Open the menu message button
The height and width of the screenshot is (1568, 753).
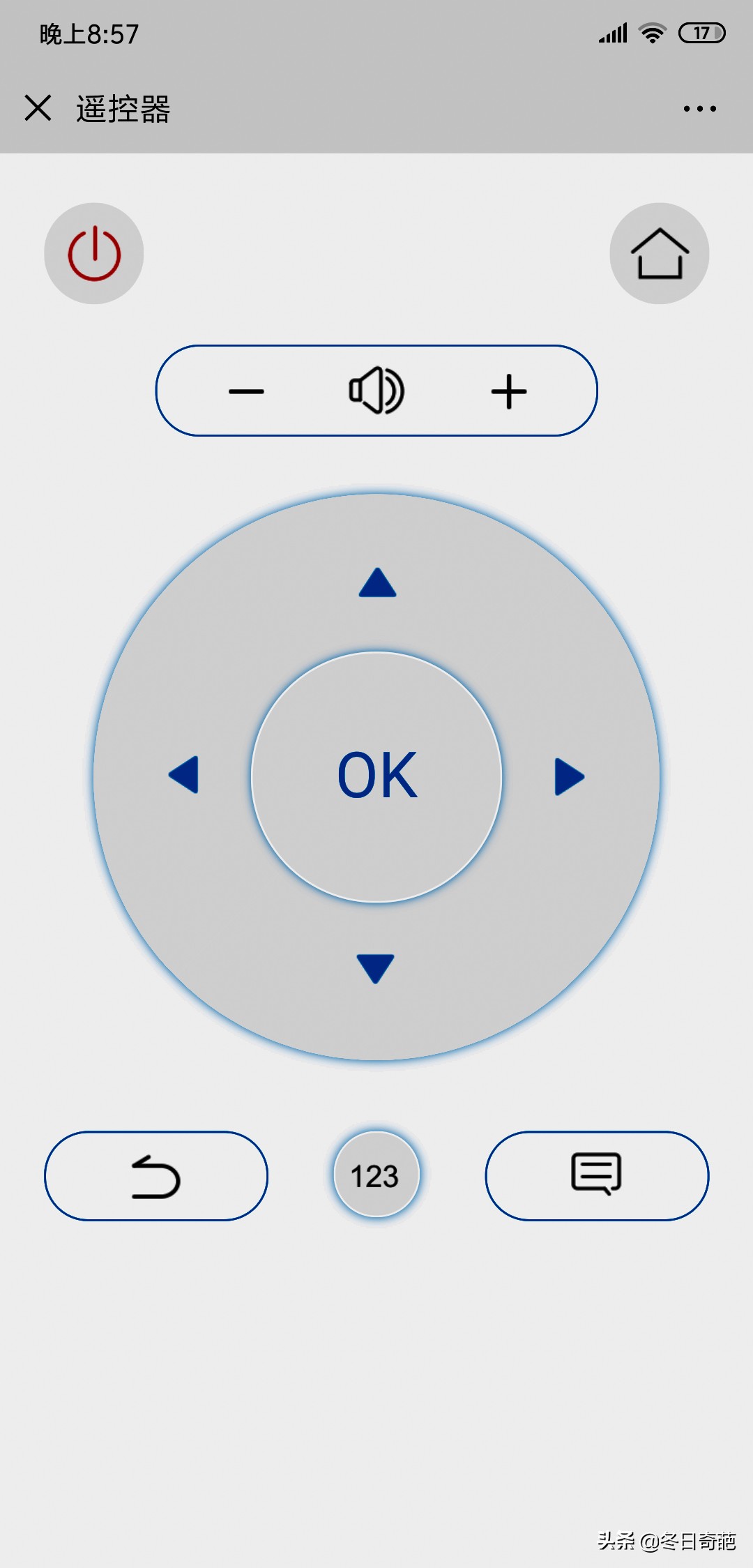tap(597, 1175)
